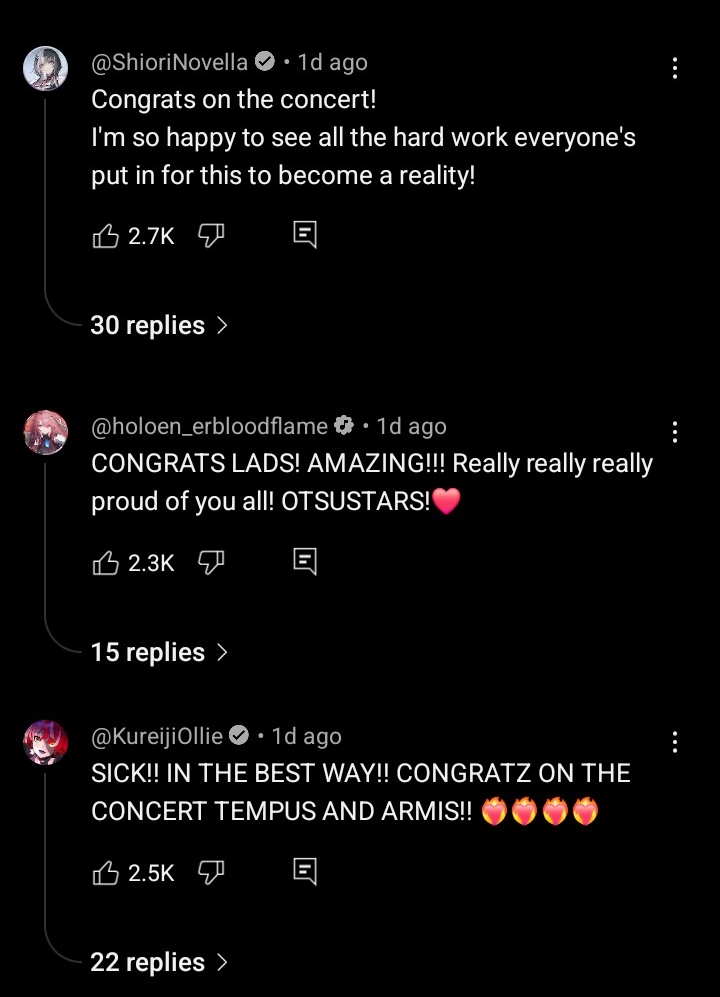Image resolution: width=720 pixels, height=997 pixels.
Task: Like KureijiOllie's comment
Action: (105, 873)
